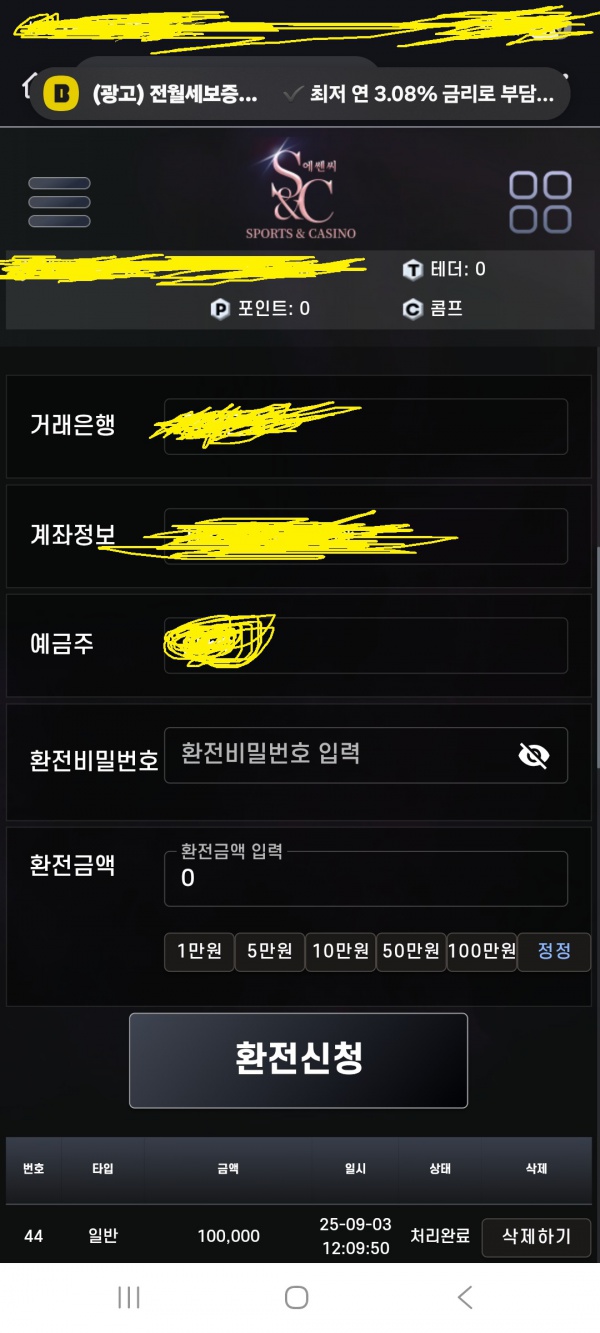600x1333 pixels.
Task: Submit with the 환전신청 button
Action: coord(298,1060)
